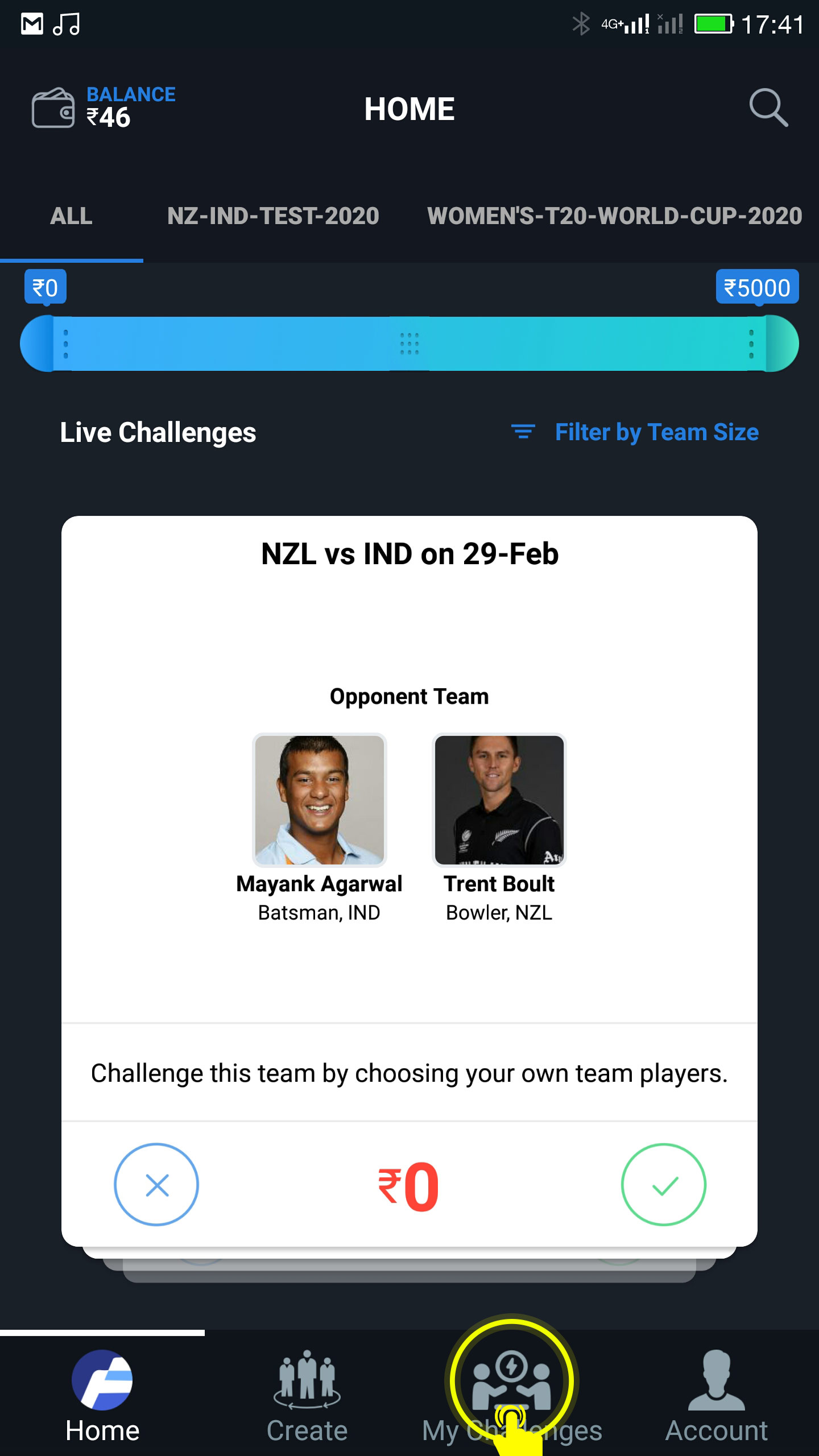The width and height of the screenshot is (819, 1456).
Task: Open the wallet balance of ₹46
Action: [104, 107]
